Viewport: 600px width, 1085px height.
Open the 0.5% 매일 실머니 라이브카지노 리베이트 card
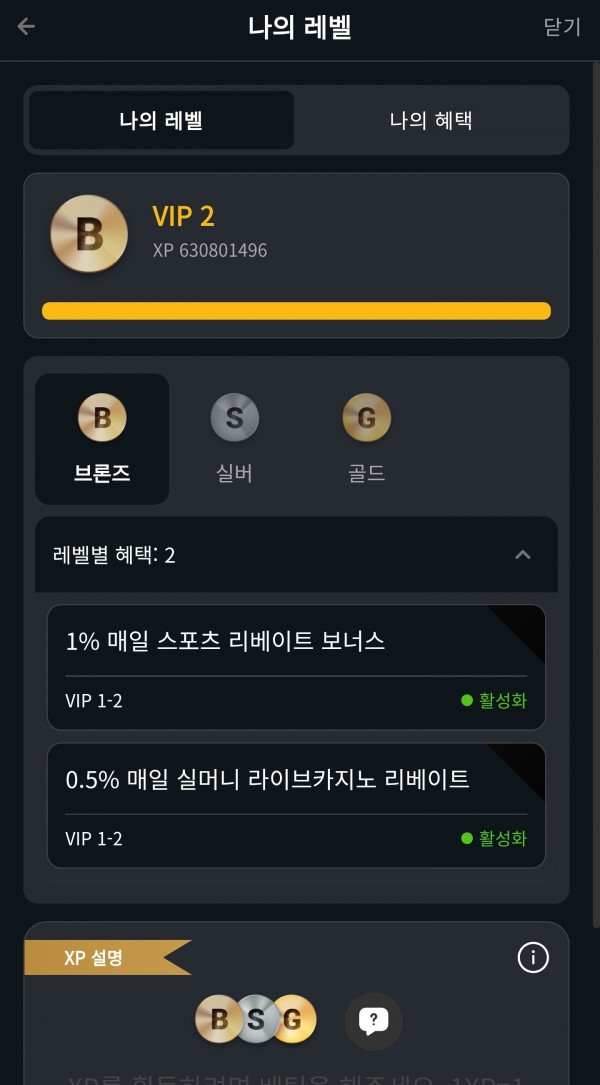(296, 805)
